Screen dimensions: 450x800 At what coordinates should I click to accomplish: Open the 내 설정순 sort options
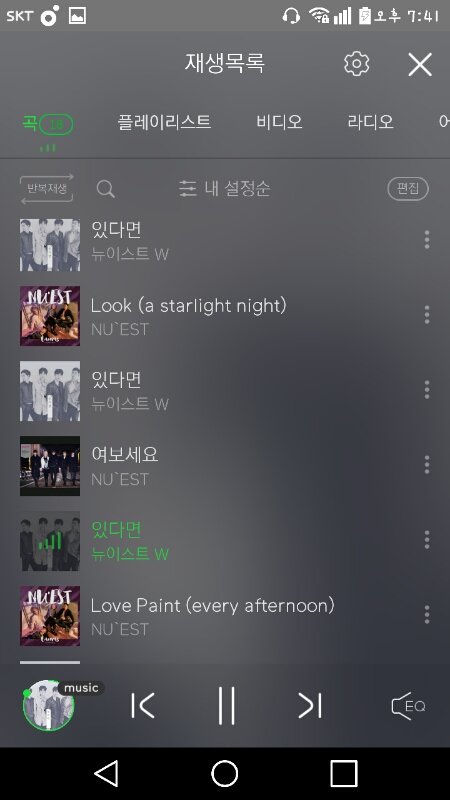pyautogui.click(x=224, y=188)
